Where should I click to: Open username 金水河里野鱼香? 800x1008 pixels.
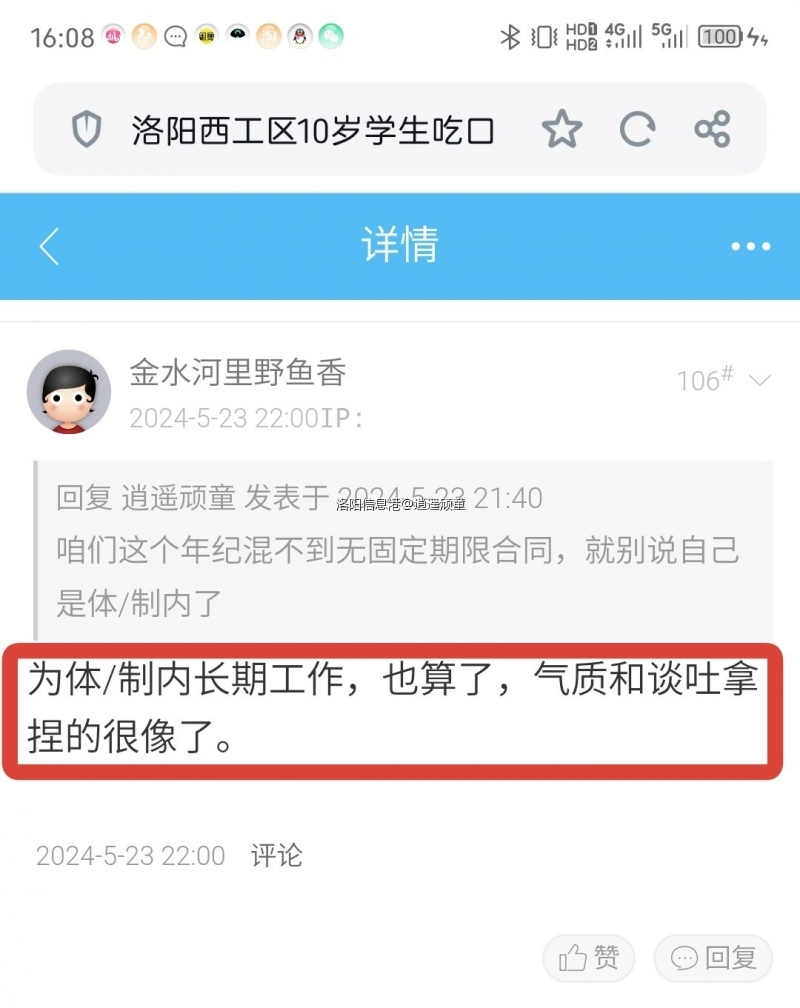pos(238,373)
